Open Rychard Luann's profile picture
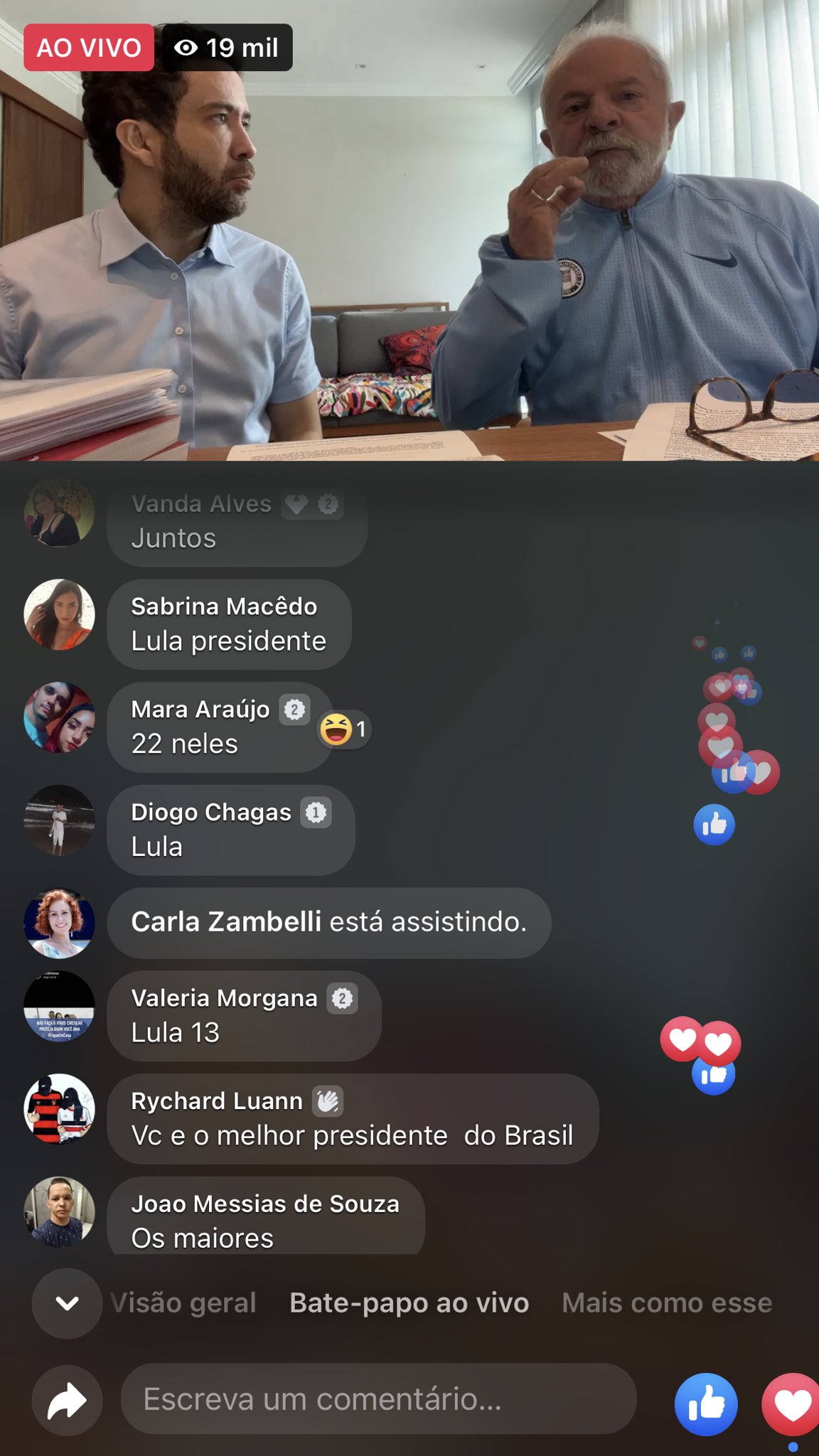The image size is (819, 1456). (x=59, y=1108)
